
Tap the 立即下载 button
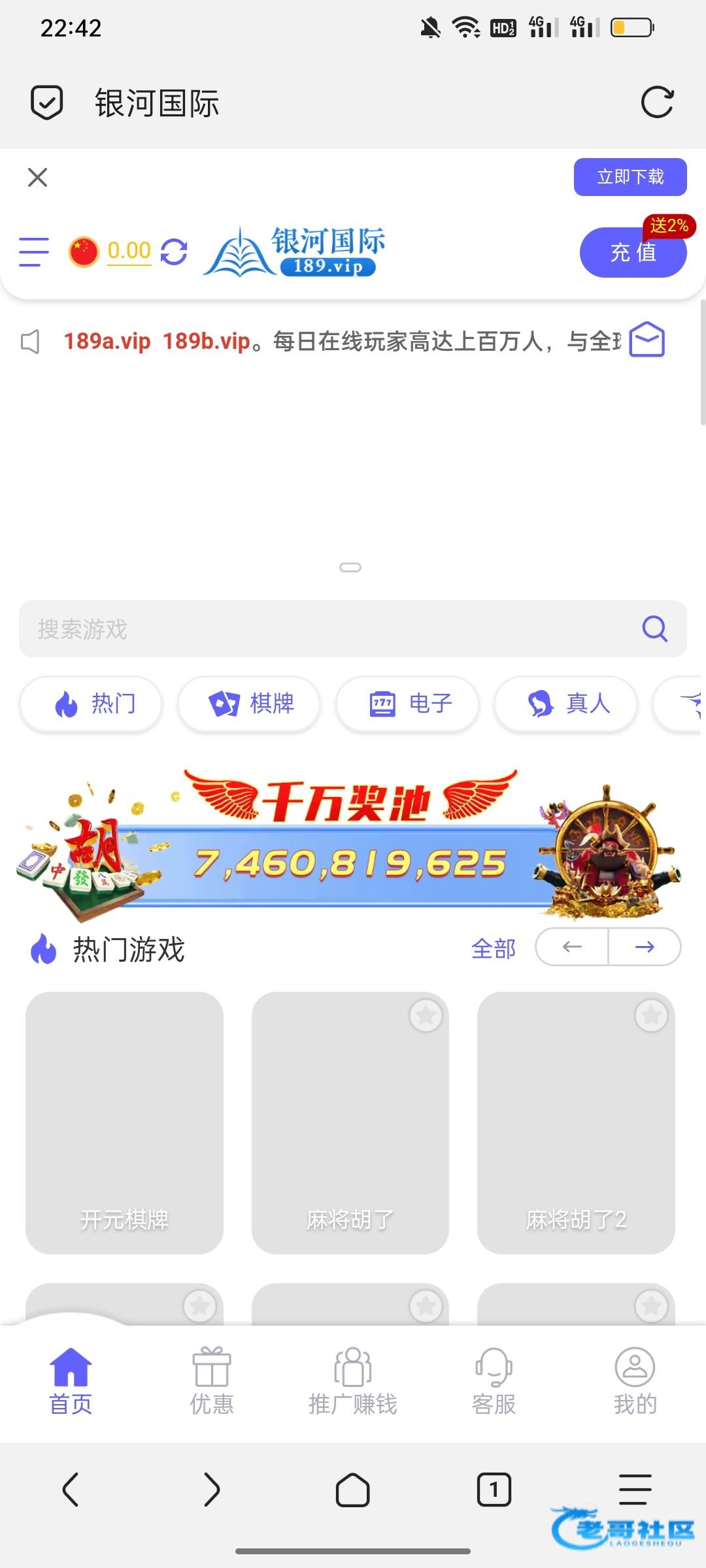(x=630, y=177)
